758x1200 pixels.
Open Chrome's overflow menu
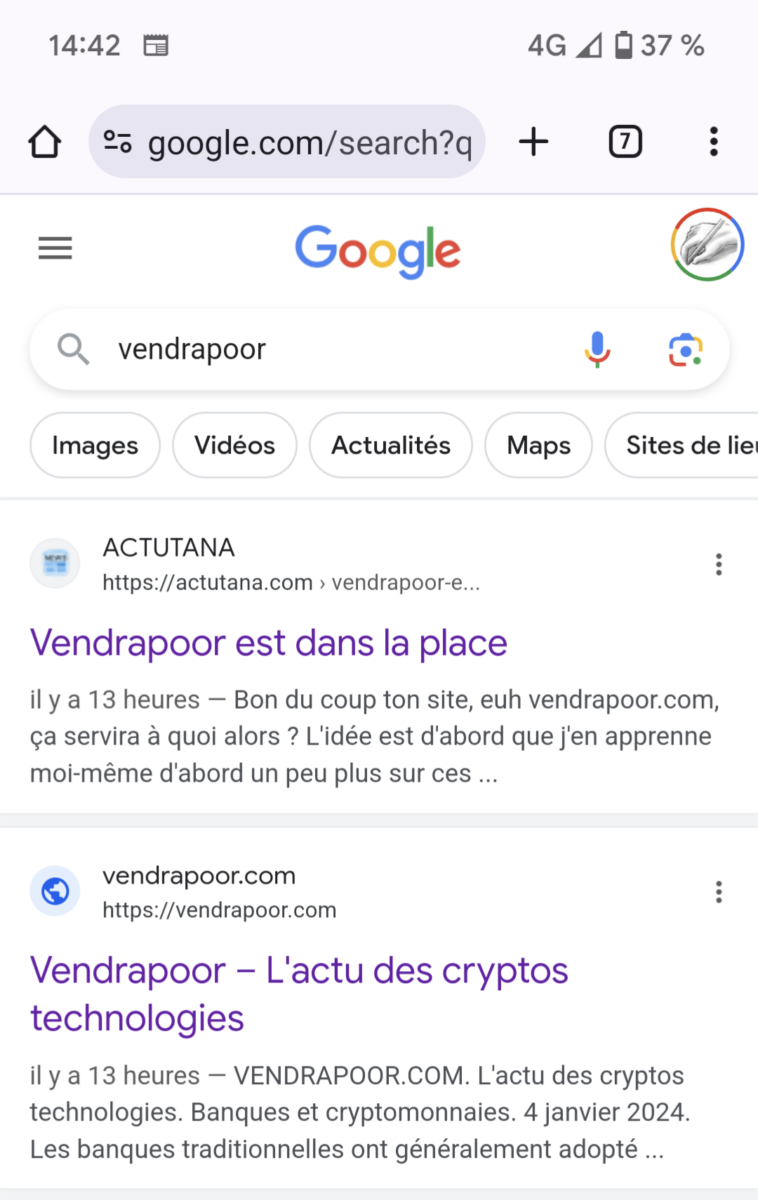pos(713,142)
